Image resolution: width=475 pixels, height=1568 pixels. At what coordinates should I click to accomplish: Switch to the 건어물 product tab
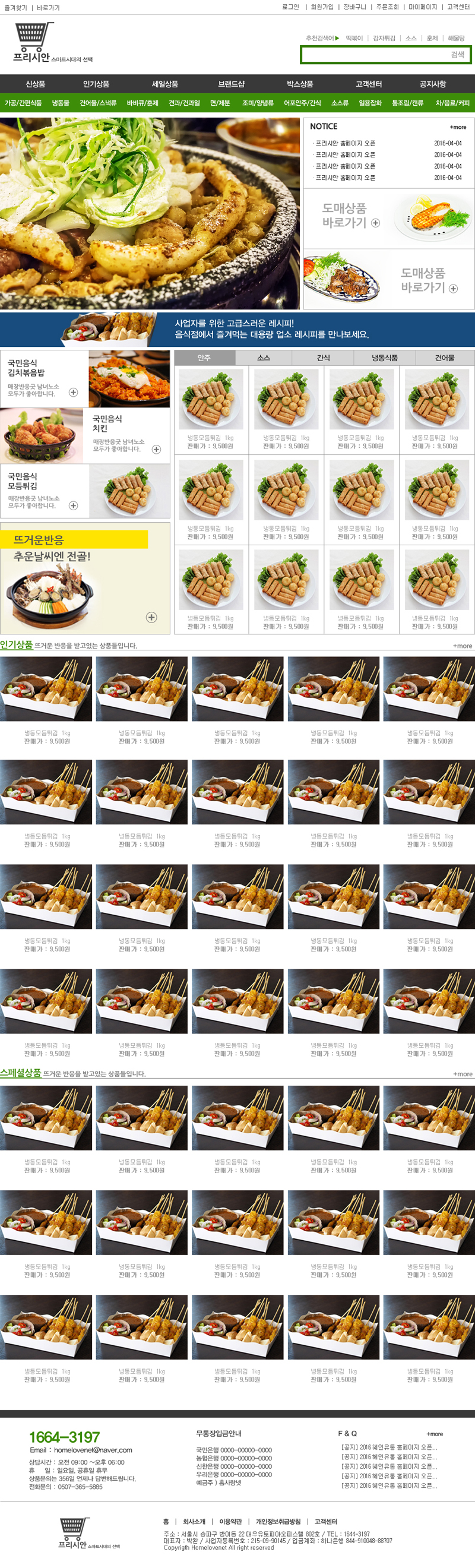(445, 358)
